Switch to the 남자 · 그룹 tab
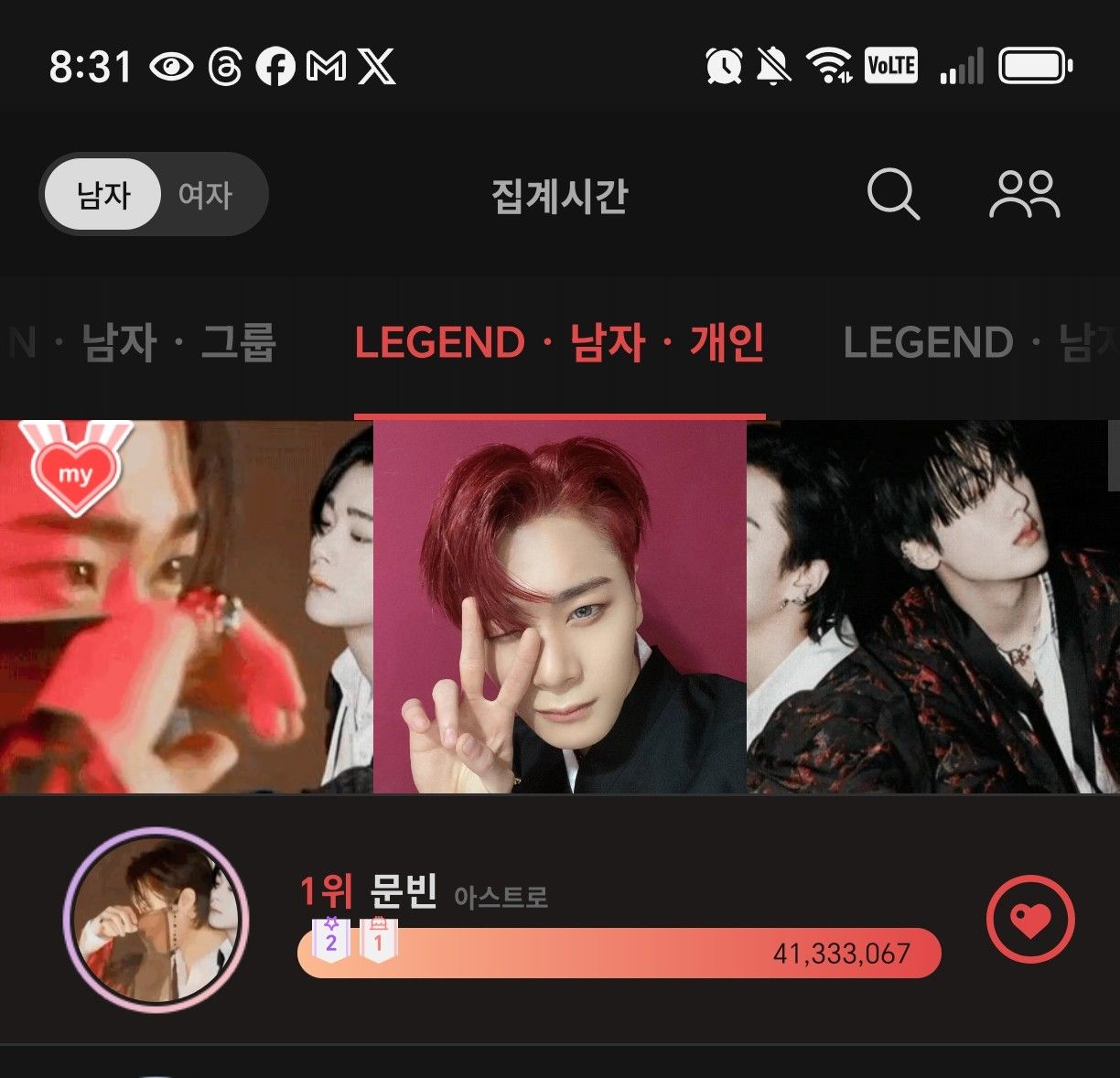This screenshot has height=1078, width=1120. point(165,343)
